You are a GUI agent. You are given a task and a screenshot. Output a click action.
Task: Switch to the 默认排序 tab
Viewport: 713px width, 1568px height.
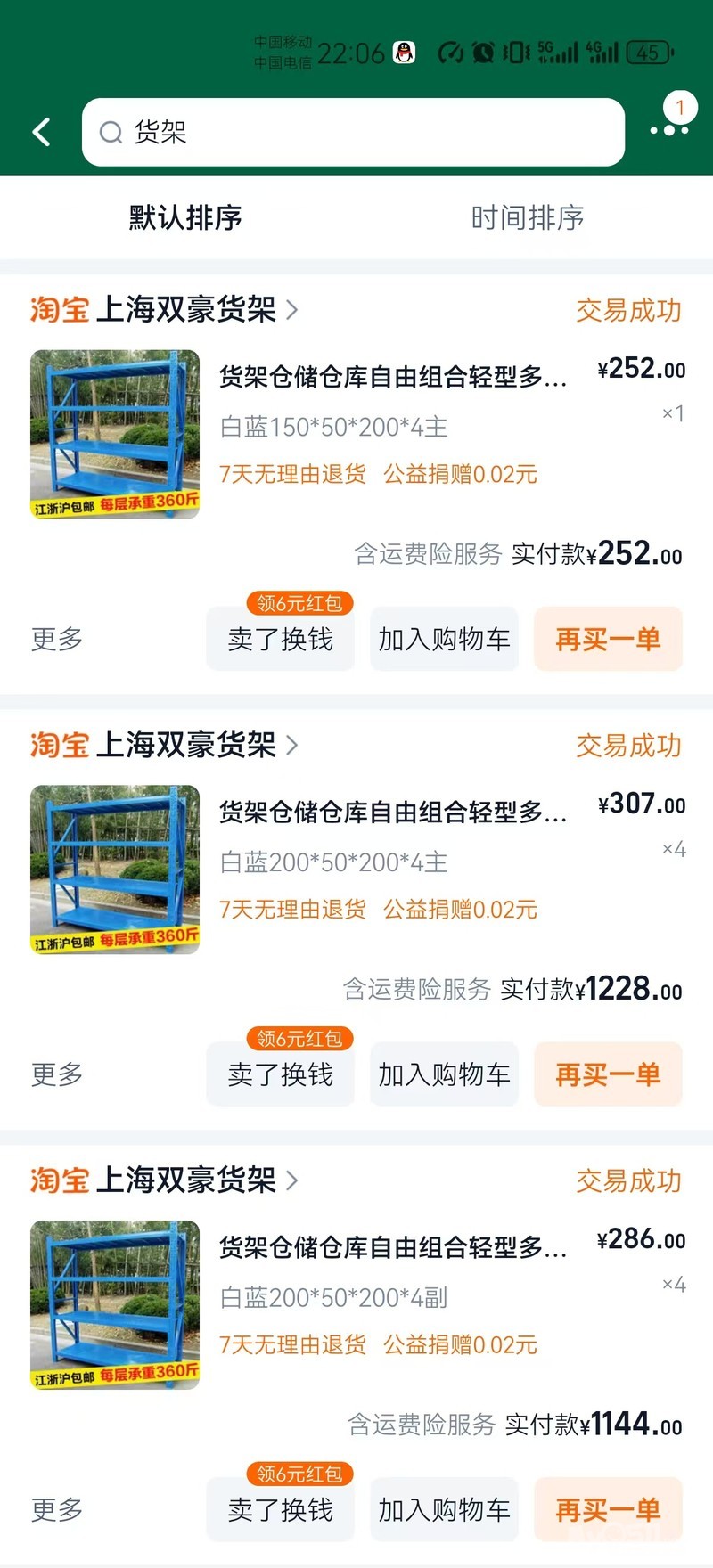[185, 217]
